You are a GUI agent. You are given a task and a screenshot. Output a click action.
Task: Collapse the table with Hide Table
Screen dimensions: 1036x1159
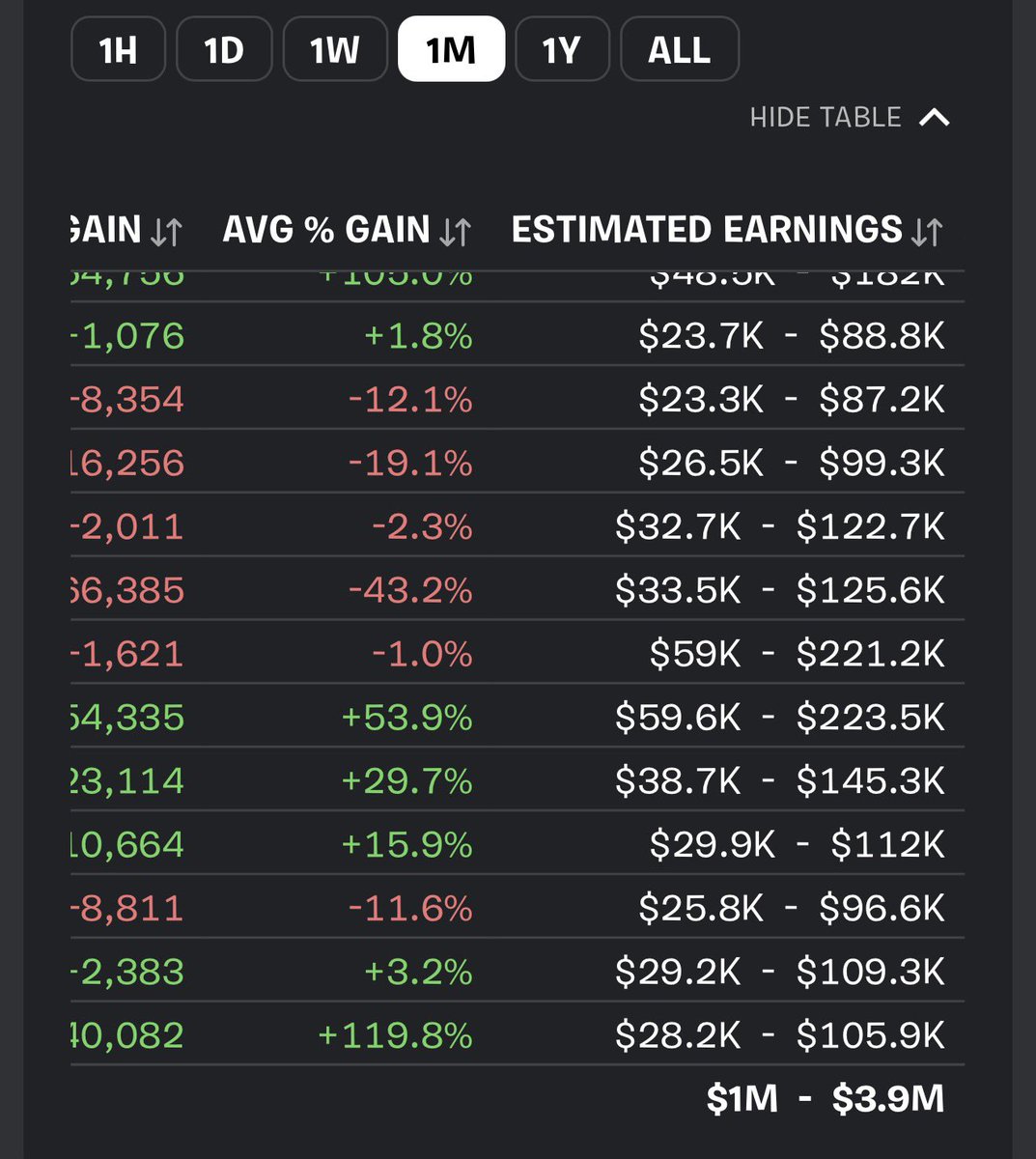point(849,118)
